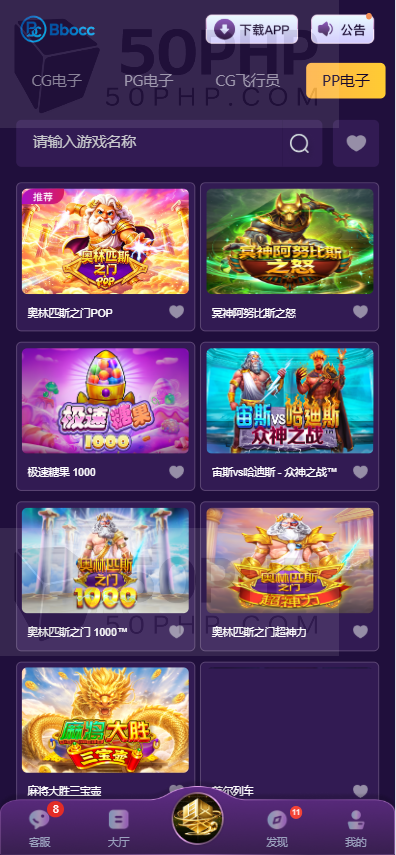
Task: Open 宙斯vs哈迪斯 - 众神之战 game card
Action: [x=290, y=416]
